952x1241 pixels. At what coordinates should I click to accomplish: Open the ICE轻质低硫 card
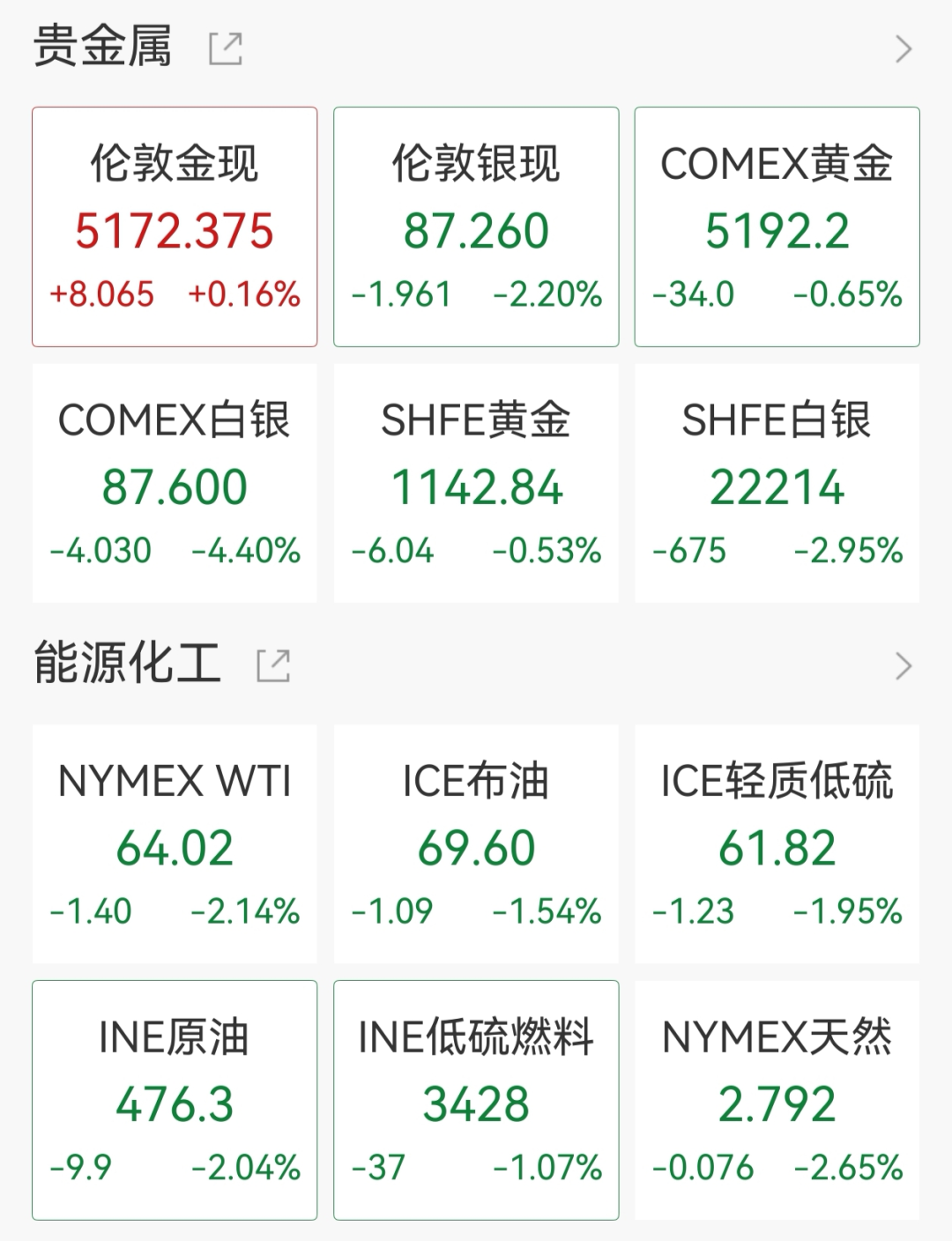[777, 844]
